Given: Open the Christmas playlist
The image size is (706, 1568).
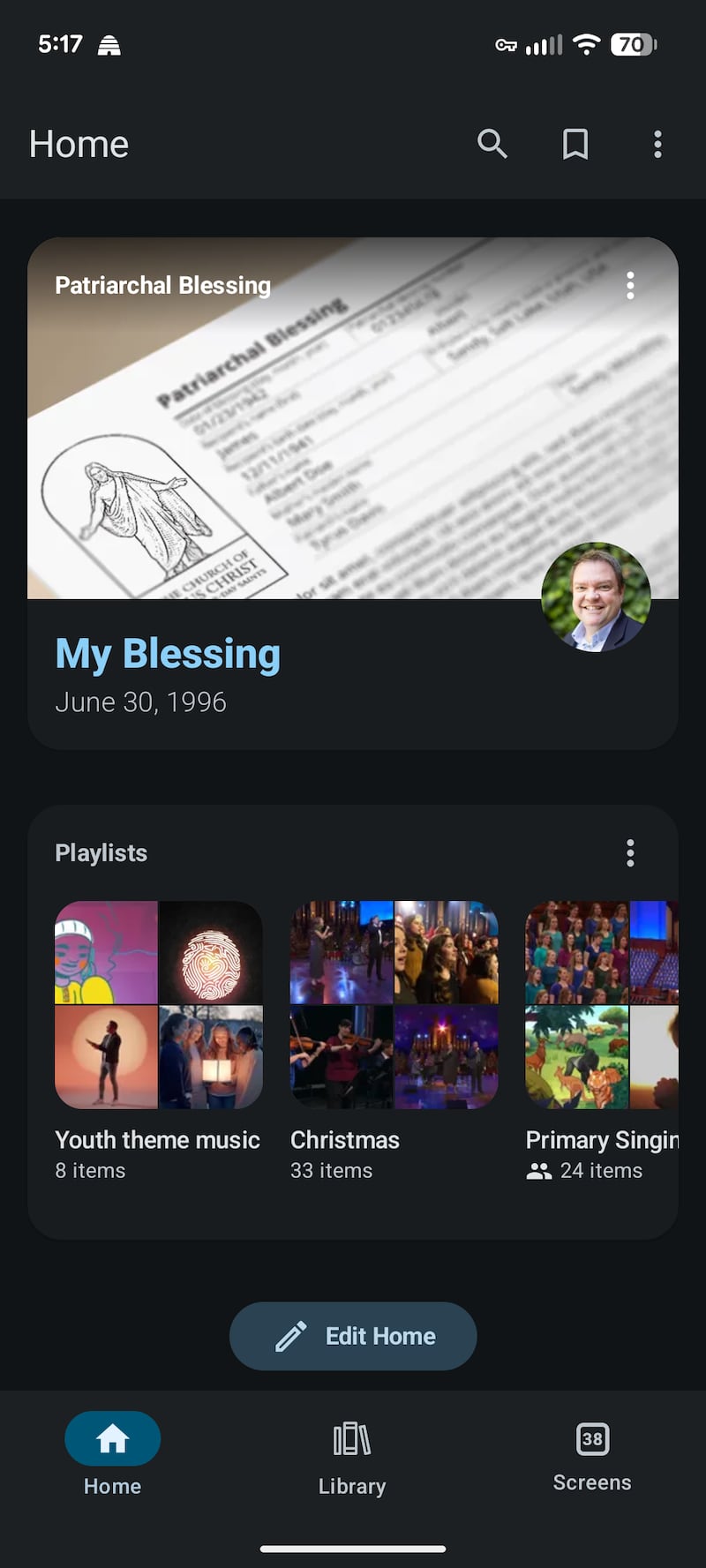Looking at the screenshot, I should point(394,1005).
